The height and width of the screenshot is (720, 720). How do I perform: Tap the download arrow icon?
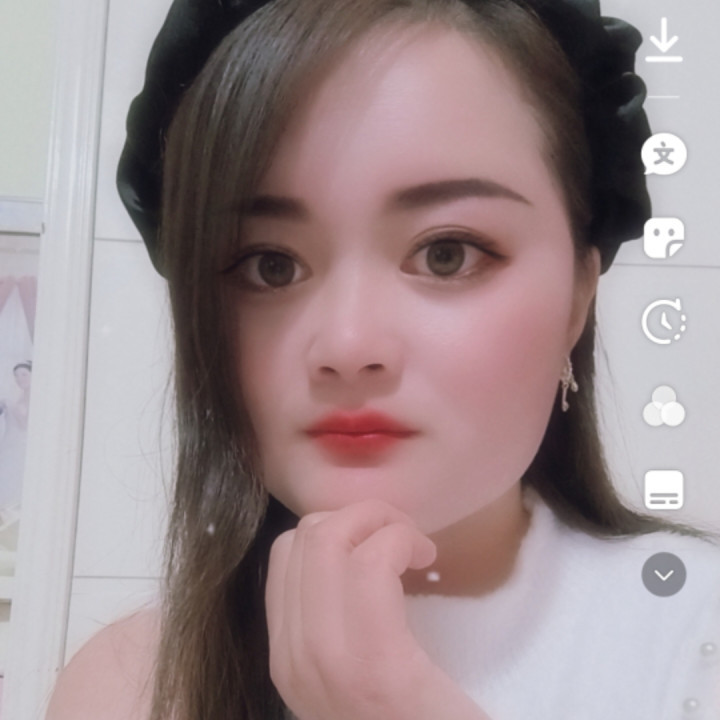tap(664, 40)
